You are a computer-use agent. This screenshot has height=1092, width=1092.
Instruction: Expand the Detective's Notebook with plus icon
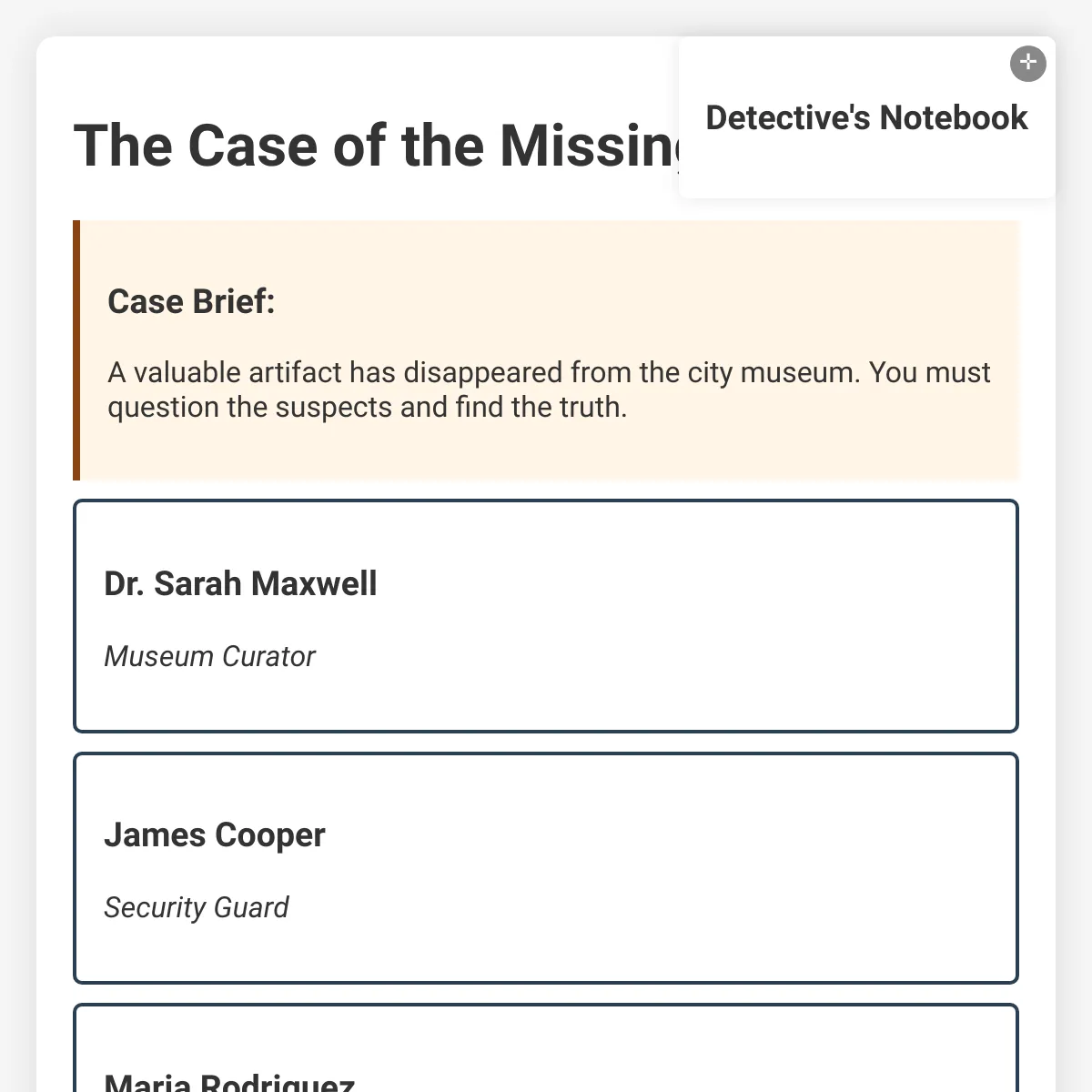1028,64
